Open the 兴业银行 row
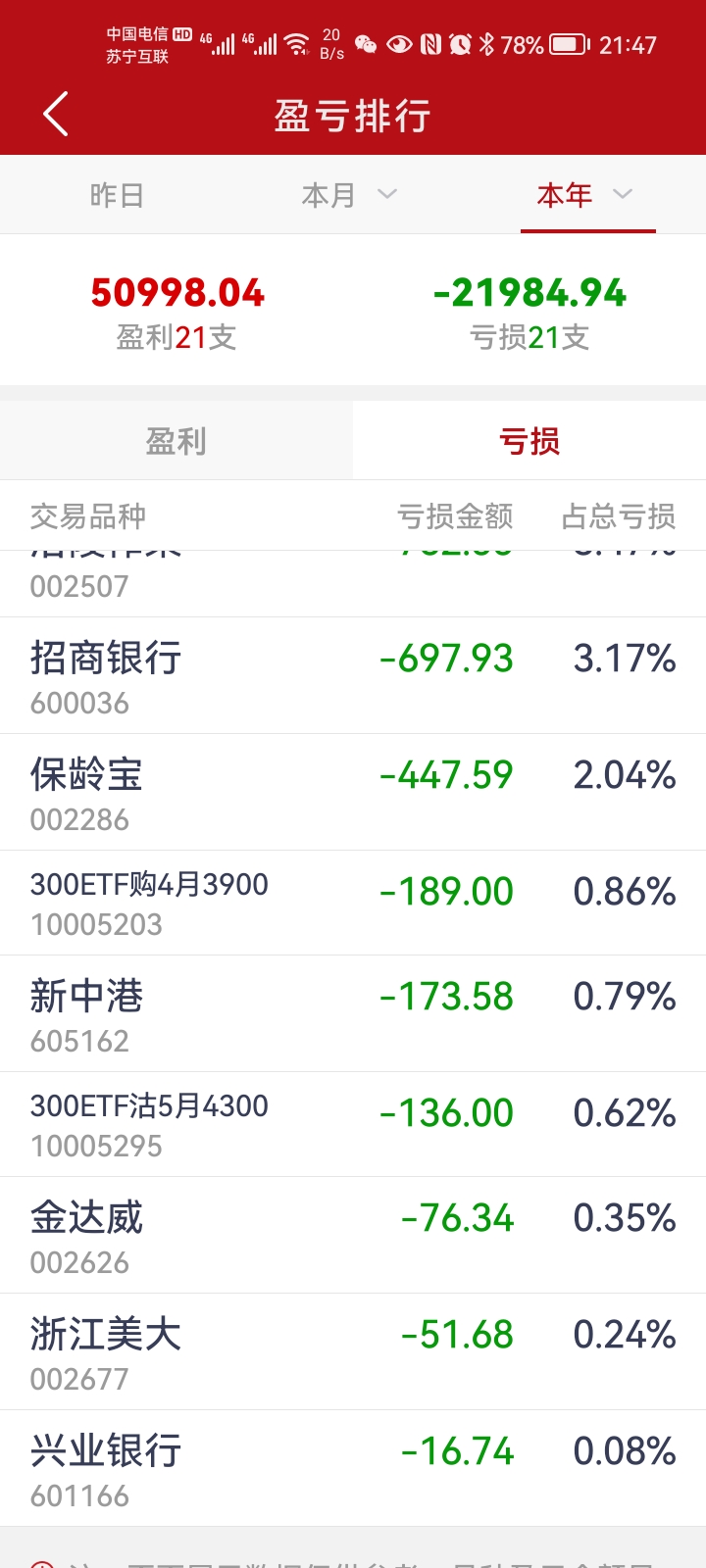Screen dimensions: 706x1568 click(353, 1468)
